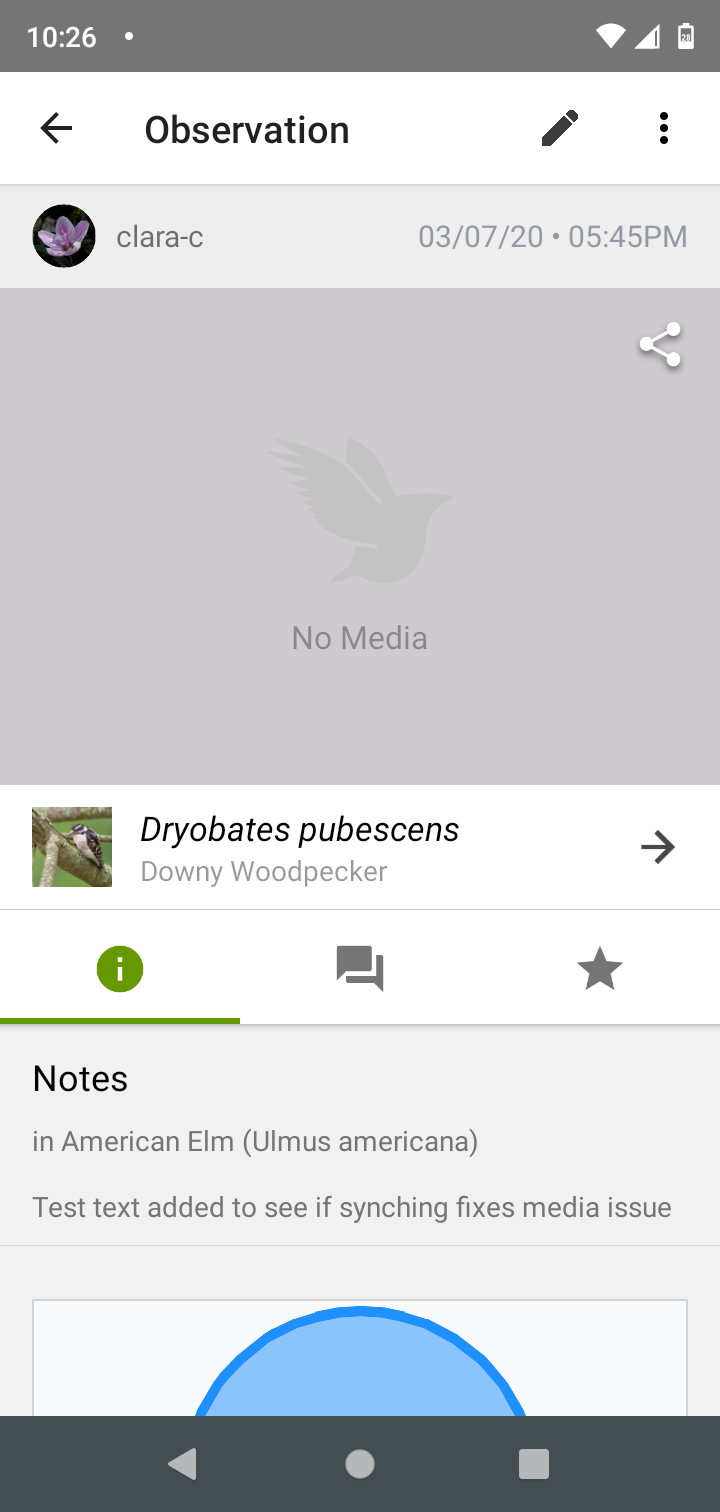
Task: Edit this observation with the pencil icon
Action: (x=560, y=129)
